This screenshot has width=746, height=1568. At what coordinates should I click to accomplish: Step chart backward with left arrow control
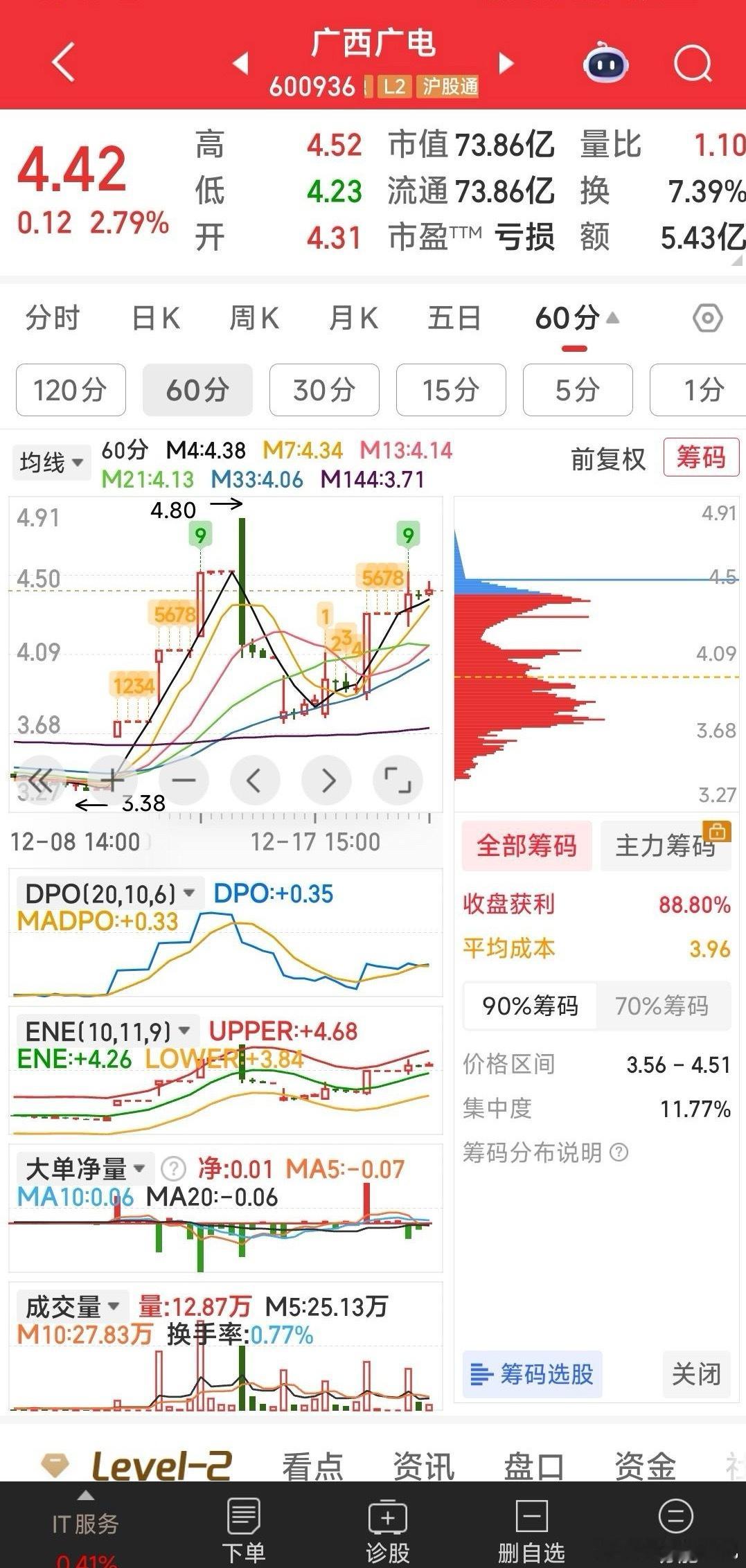click(x=255, y=779)
